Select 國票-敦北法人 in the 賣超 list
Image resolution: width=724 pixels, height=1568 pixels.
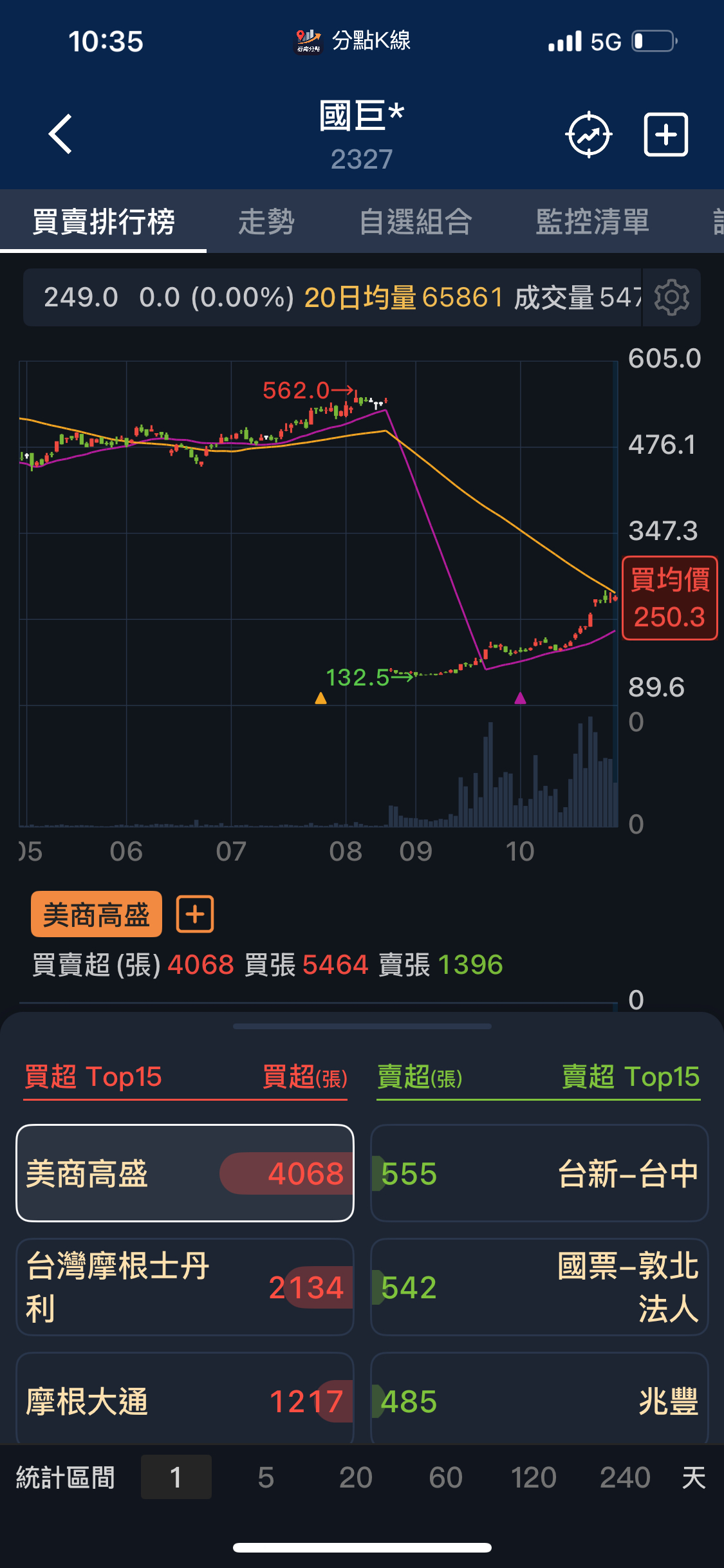(539, 1287)
